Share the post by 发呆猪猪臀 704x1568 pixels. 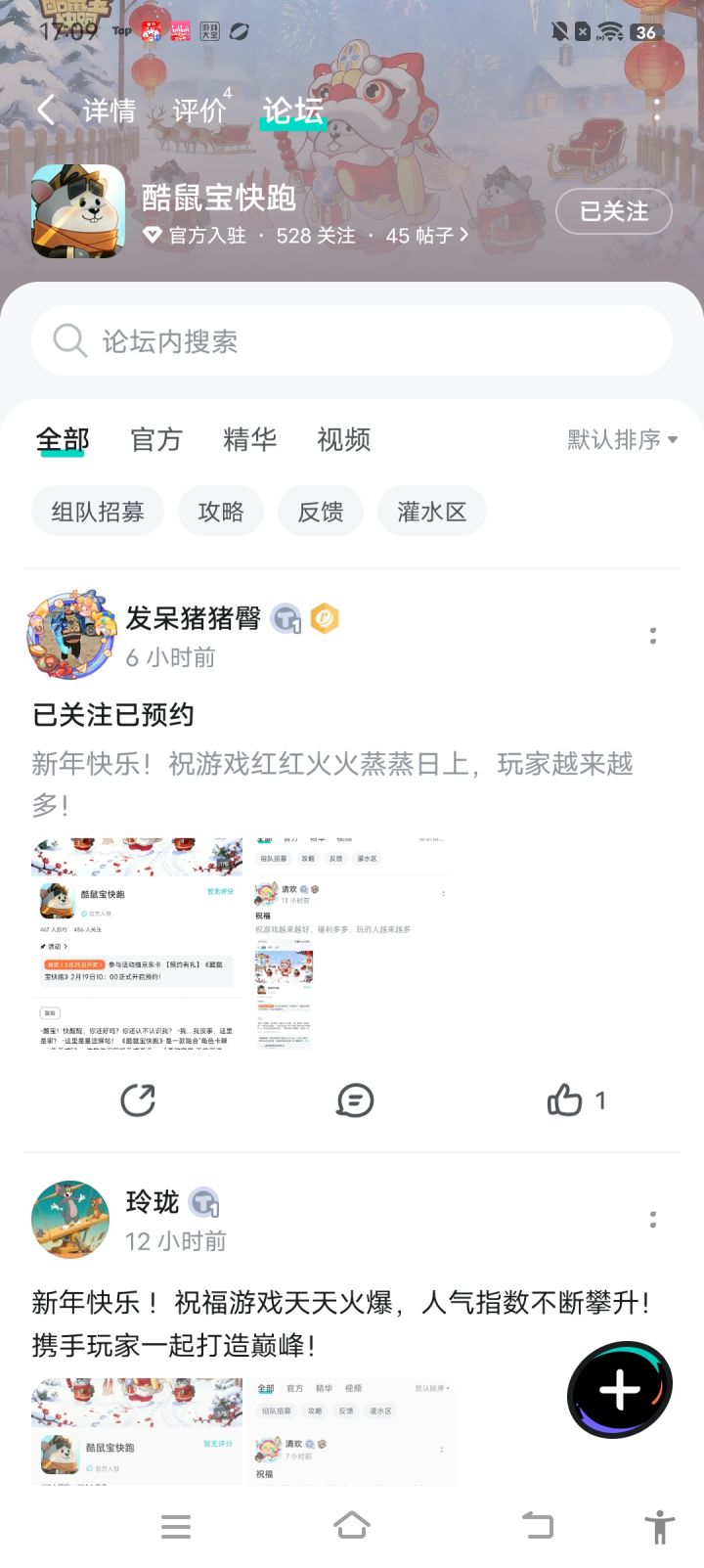[138, 1099]
